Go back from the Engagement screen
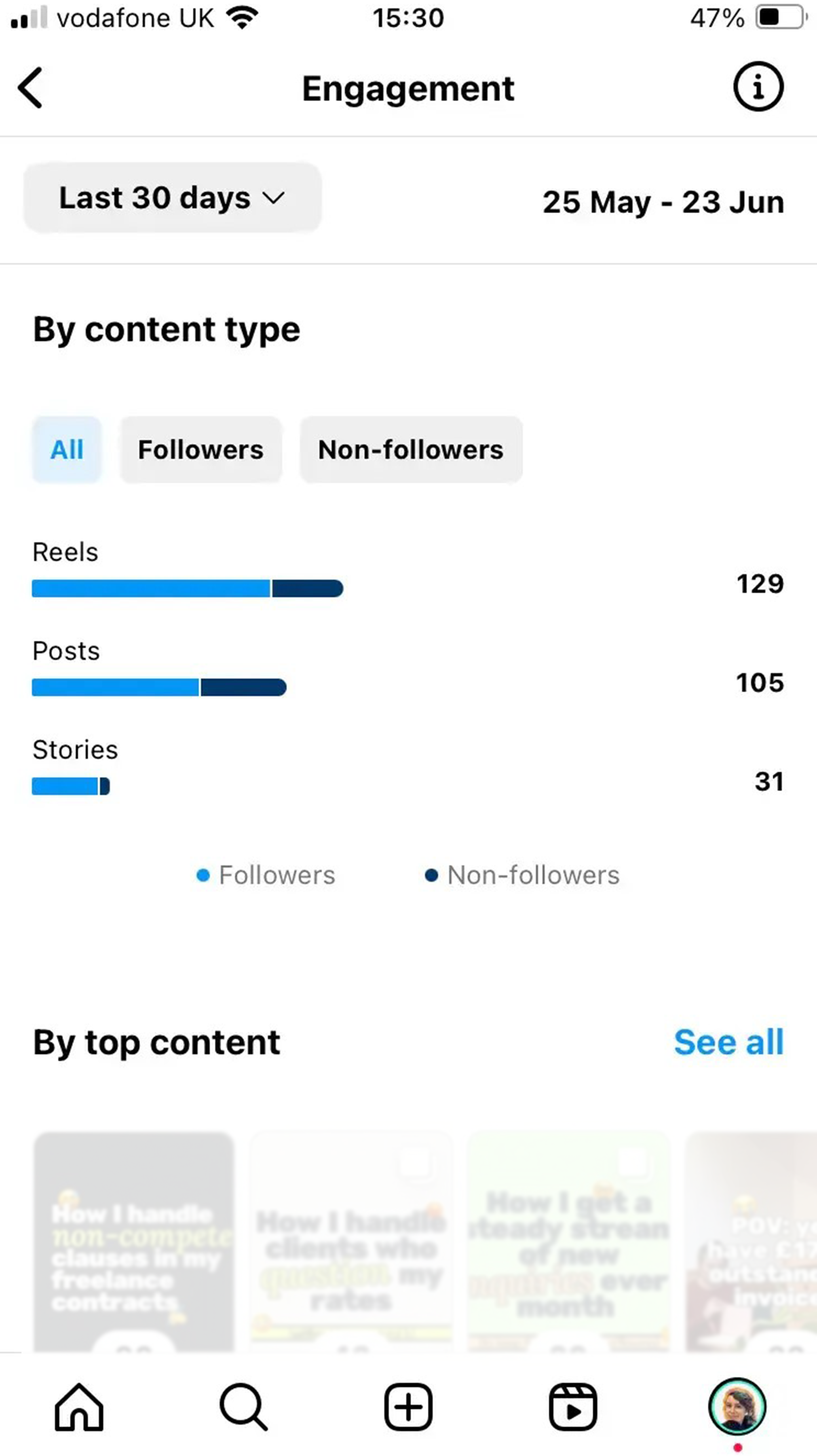 [x=30, y=88]
